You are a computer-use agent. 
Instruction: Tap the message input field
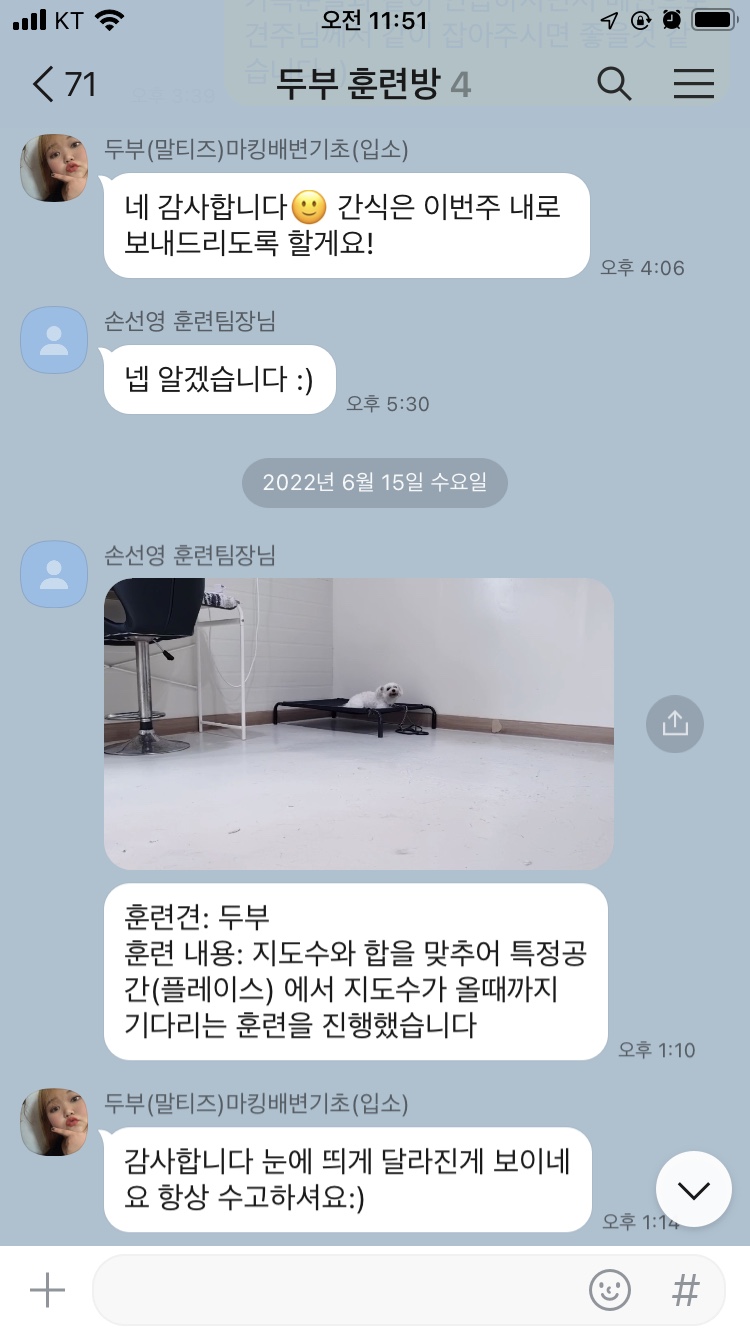pyautogui.click(x=350, y=1291)
